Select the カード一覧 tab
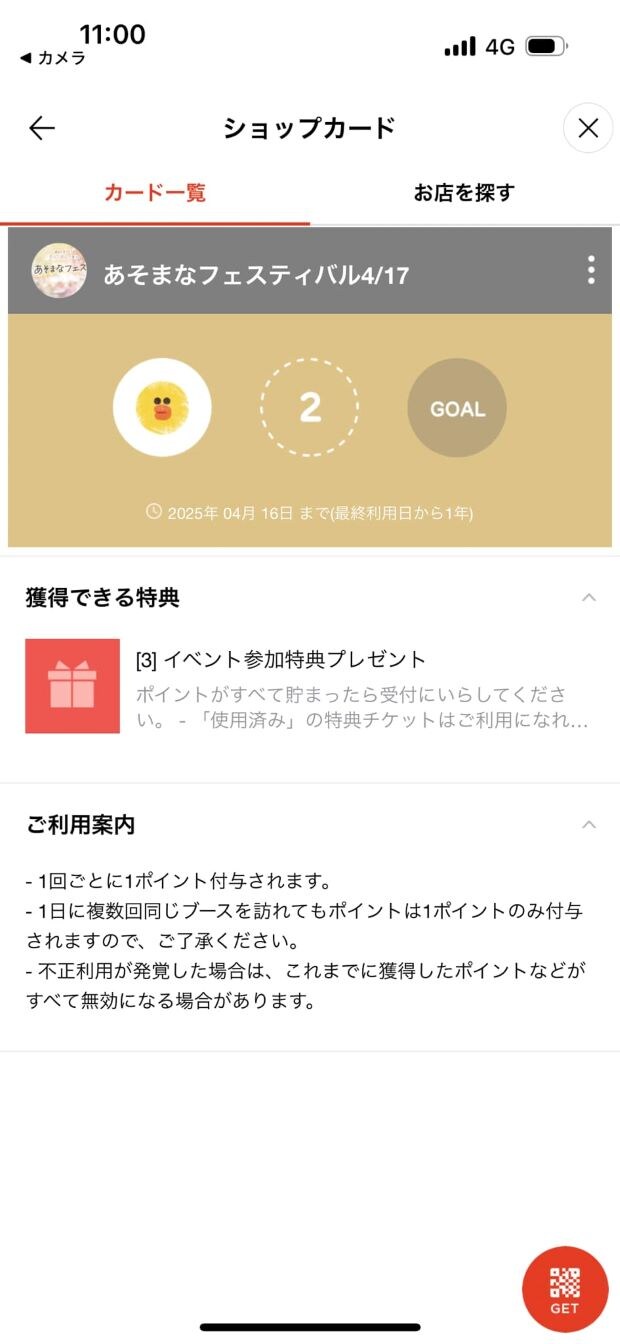This screenshot has width=620, height=1344. [155, 193]
